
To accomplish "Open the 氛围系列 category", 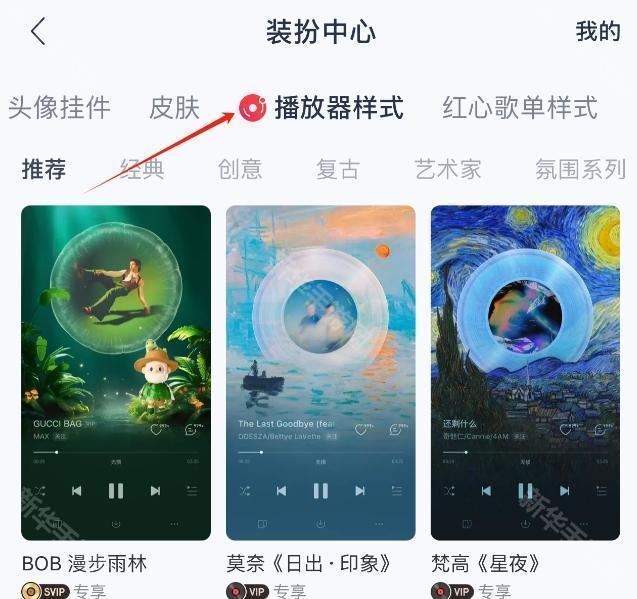I will [x=580, y=169].
